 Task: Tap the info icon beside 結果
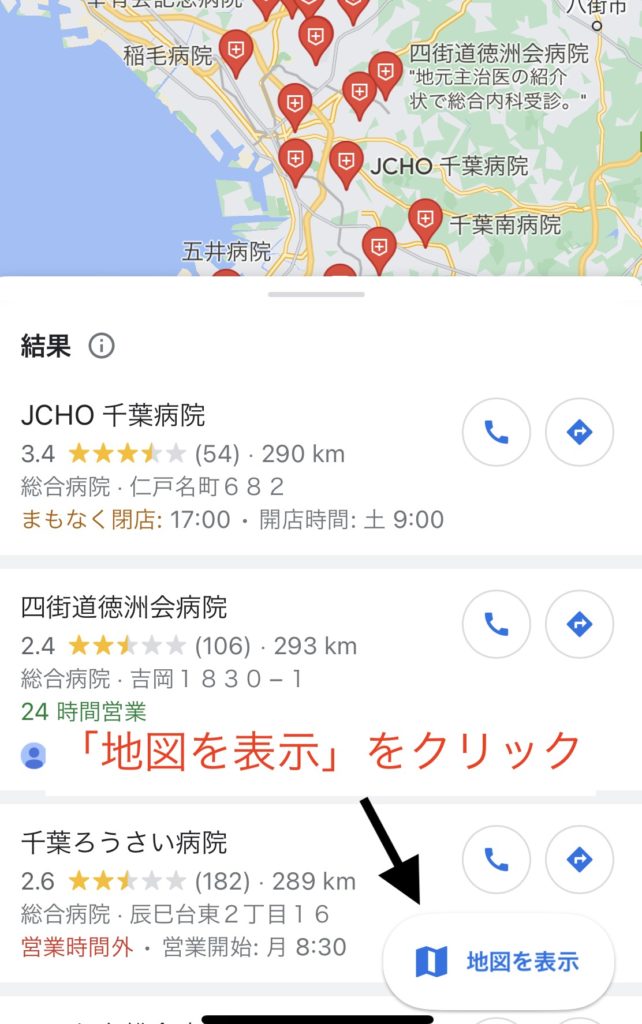pos(101,346)
